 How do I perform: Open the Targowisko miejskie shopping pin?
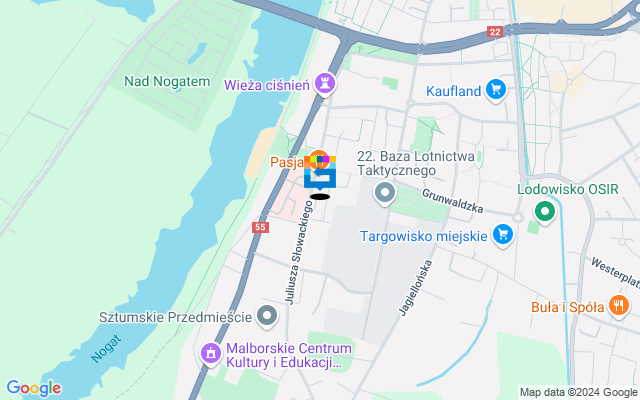coord(503,236)
